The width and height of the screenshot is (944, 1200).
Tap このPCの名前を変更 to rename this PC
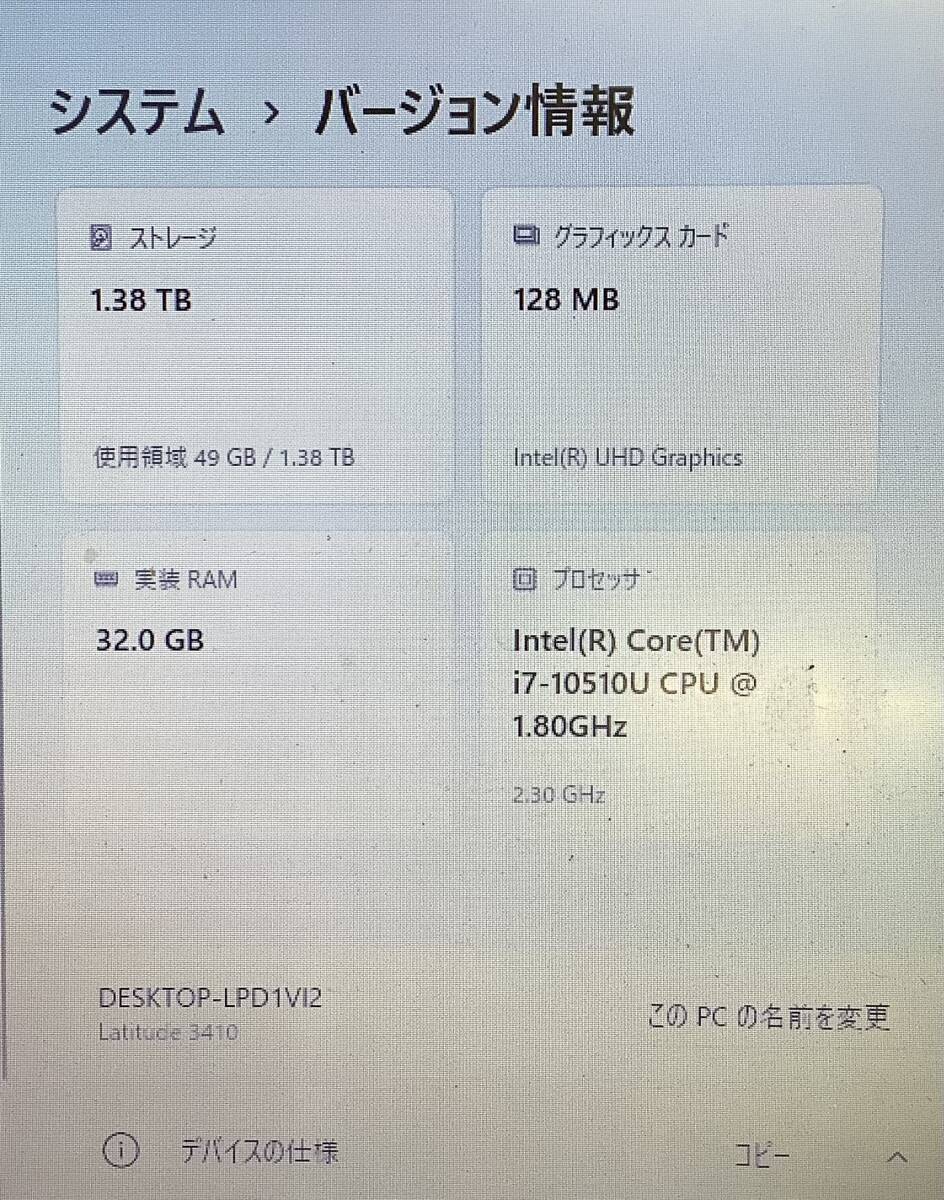(768, 1018)
